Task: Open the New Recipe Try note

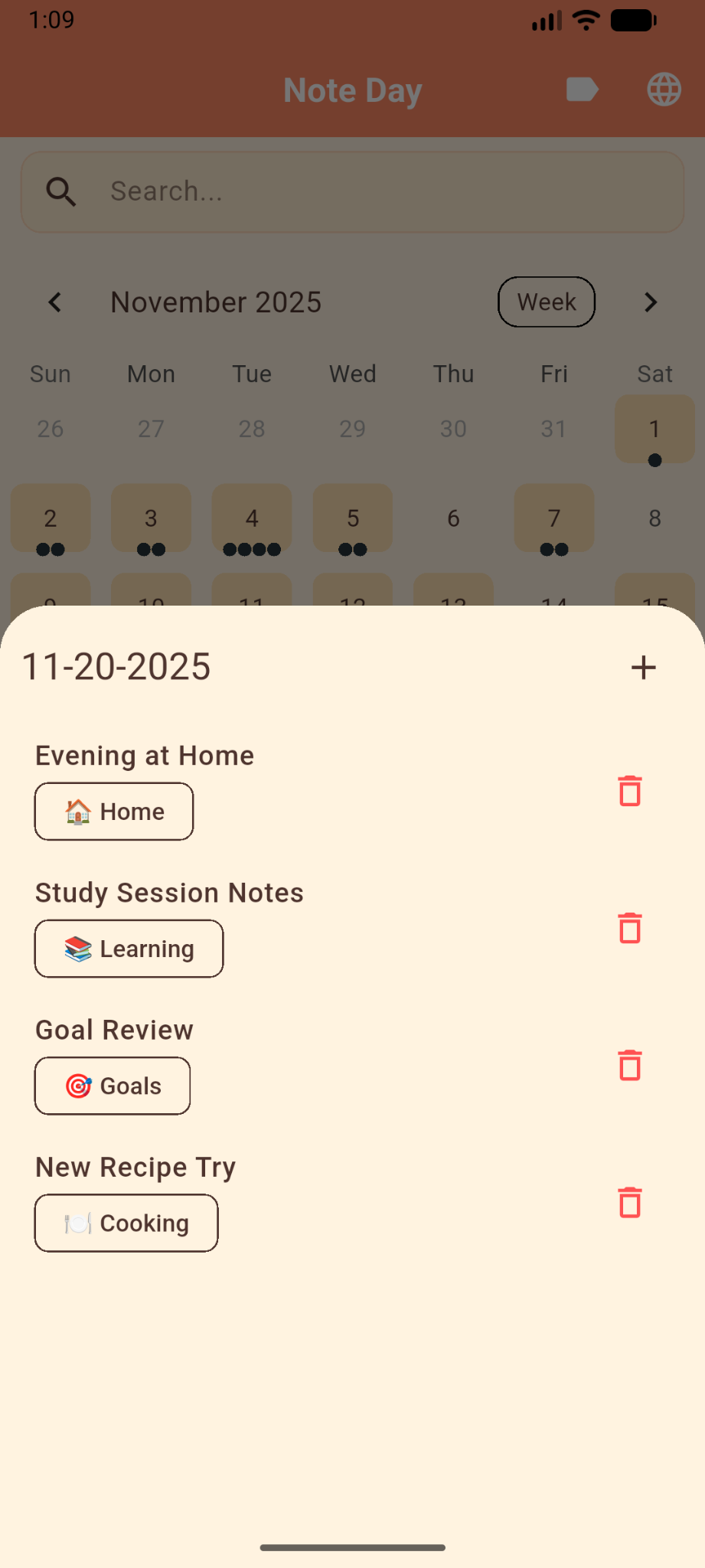Action: tap(135, 1168)
